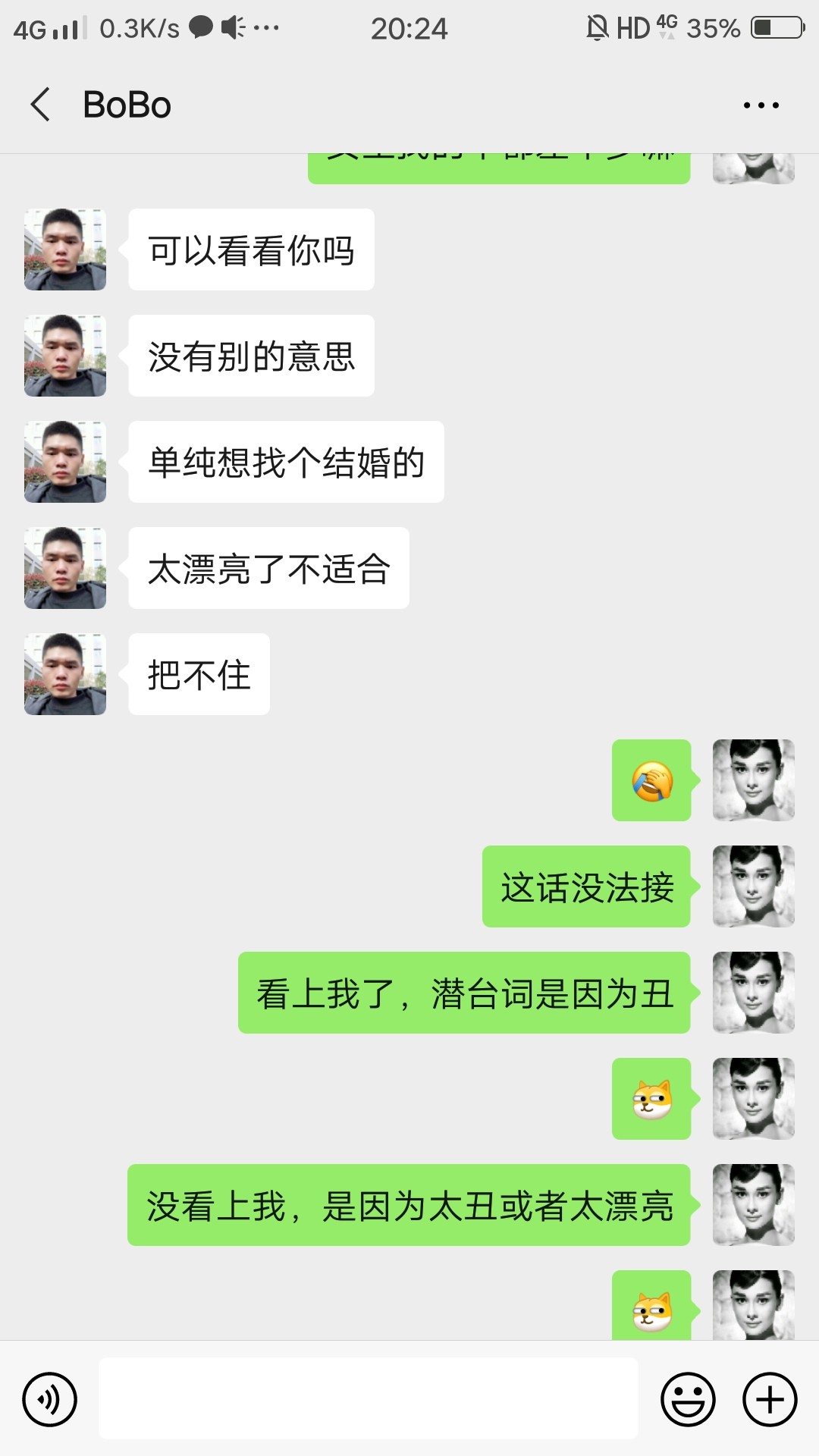The image size is (819, 1456).
Task: Open BoBo's avatar beside 可以看看你吗
Action: pyautogui.click(x=65, y=249)
